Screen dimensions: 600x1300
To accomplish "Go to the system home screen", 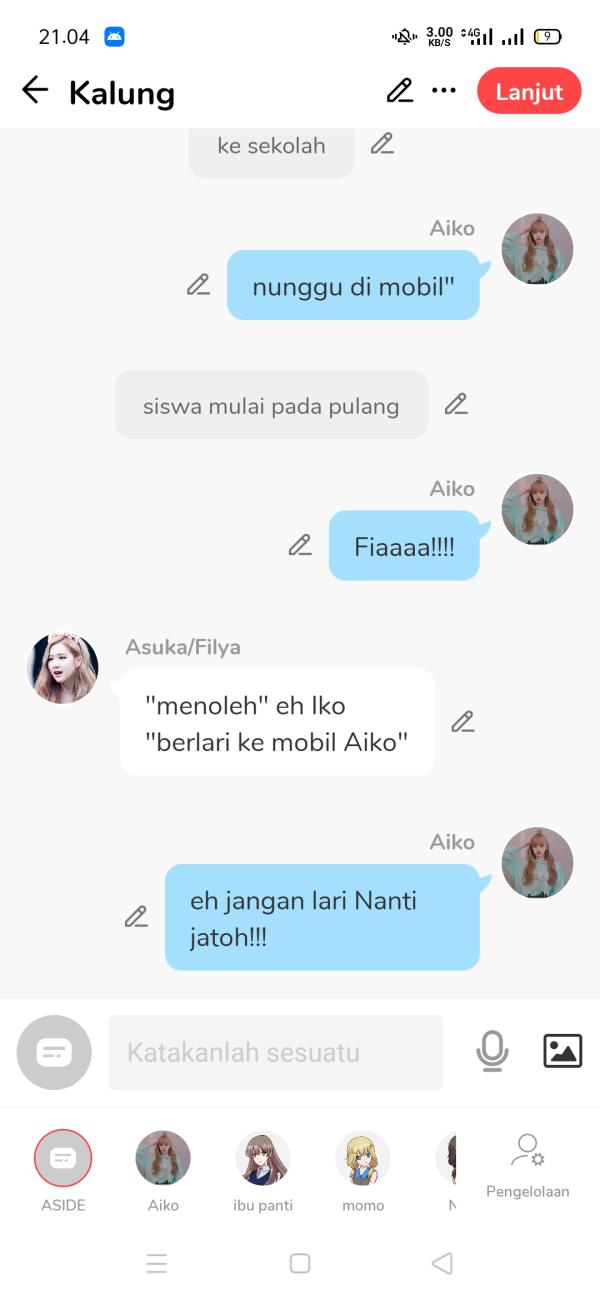I will (299, 1263).
